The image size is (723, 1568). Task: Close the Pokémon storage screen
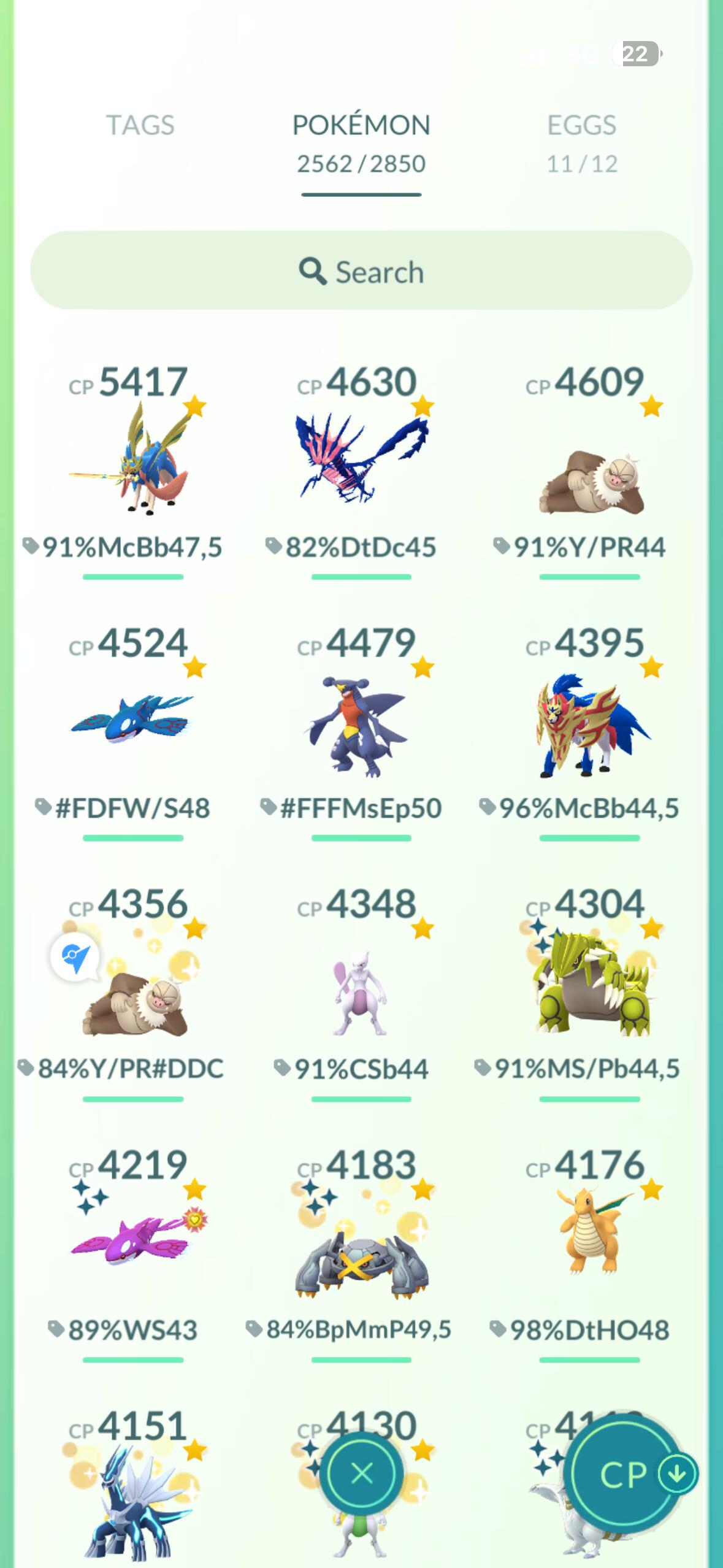click(362, 1472)
